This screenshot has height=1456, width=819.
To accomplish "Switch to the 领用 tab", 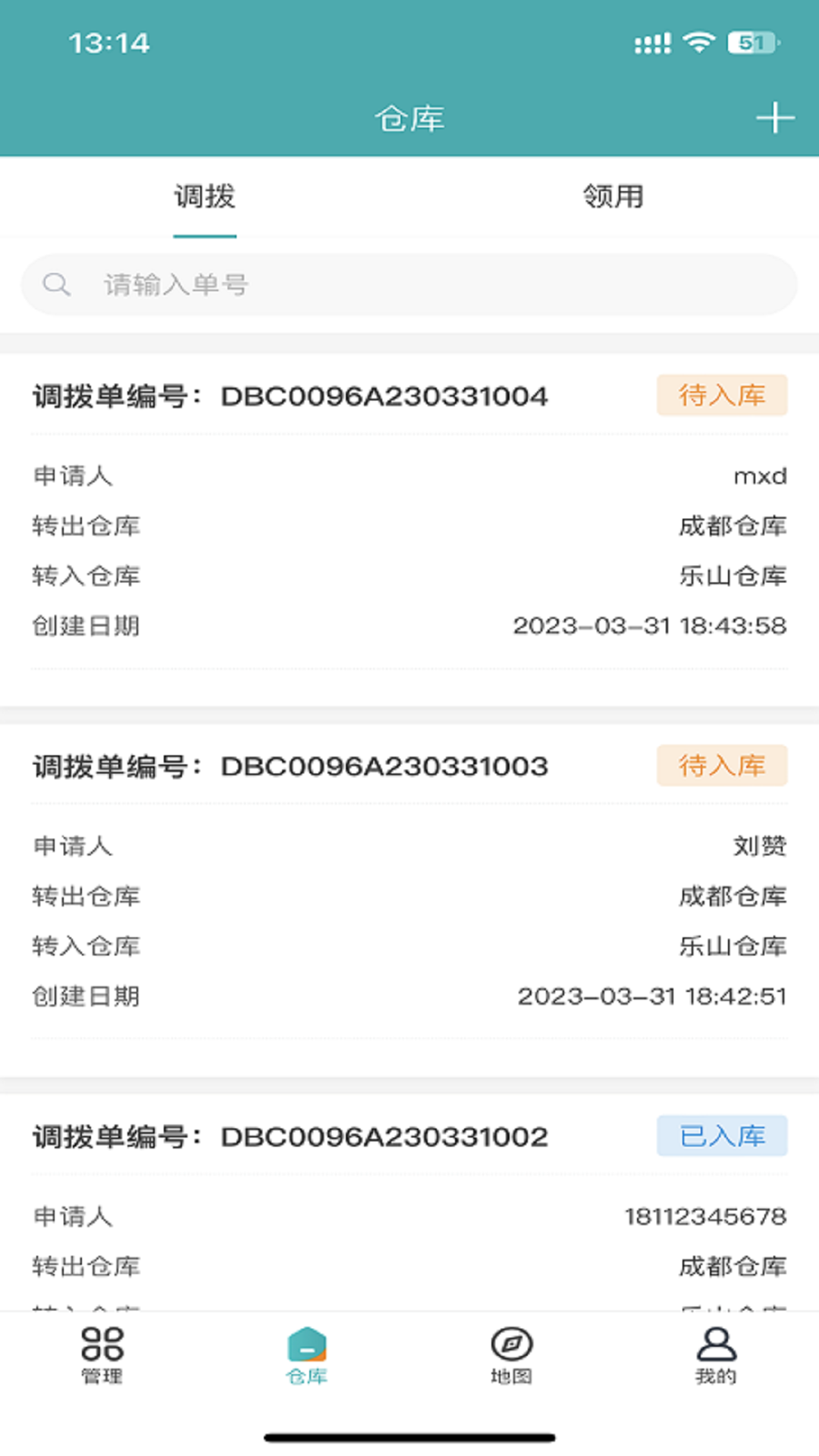I will tap(613, 196).
